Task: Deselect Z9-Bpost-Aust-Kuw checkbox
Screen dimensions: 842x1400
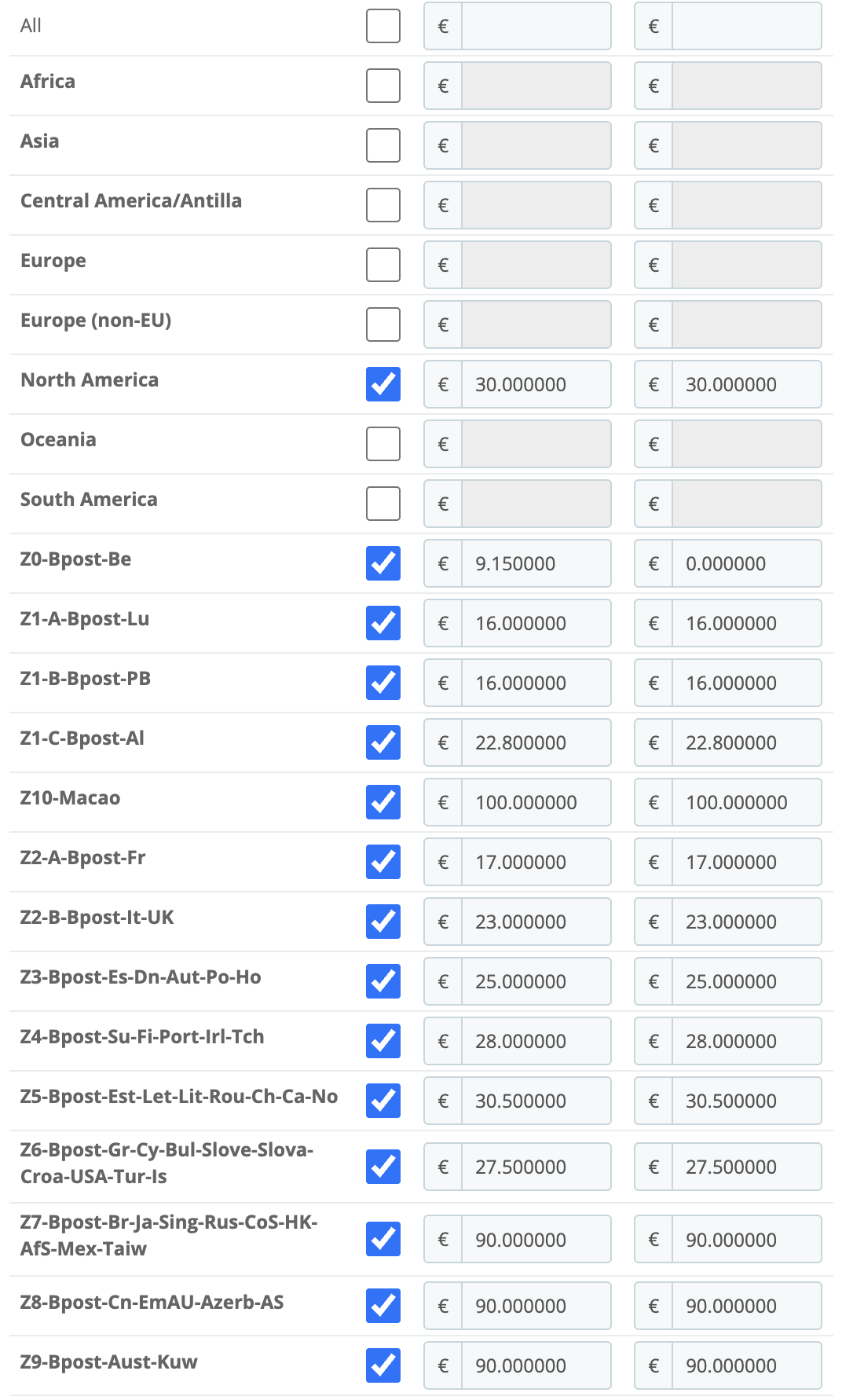Action: (x=383, y=1365)
